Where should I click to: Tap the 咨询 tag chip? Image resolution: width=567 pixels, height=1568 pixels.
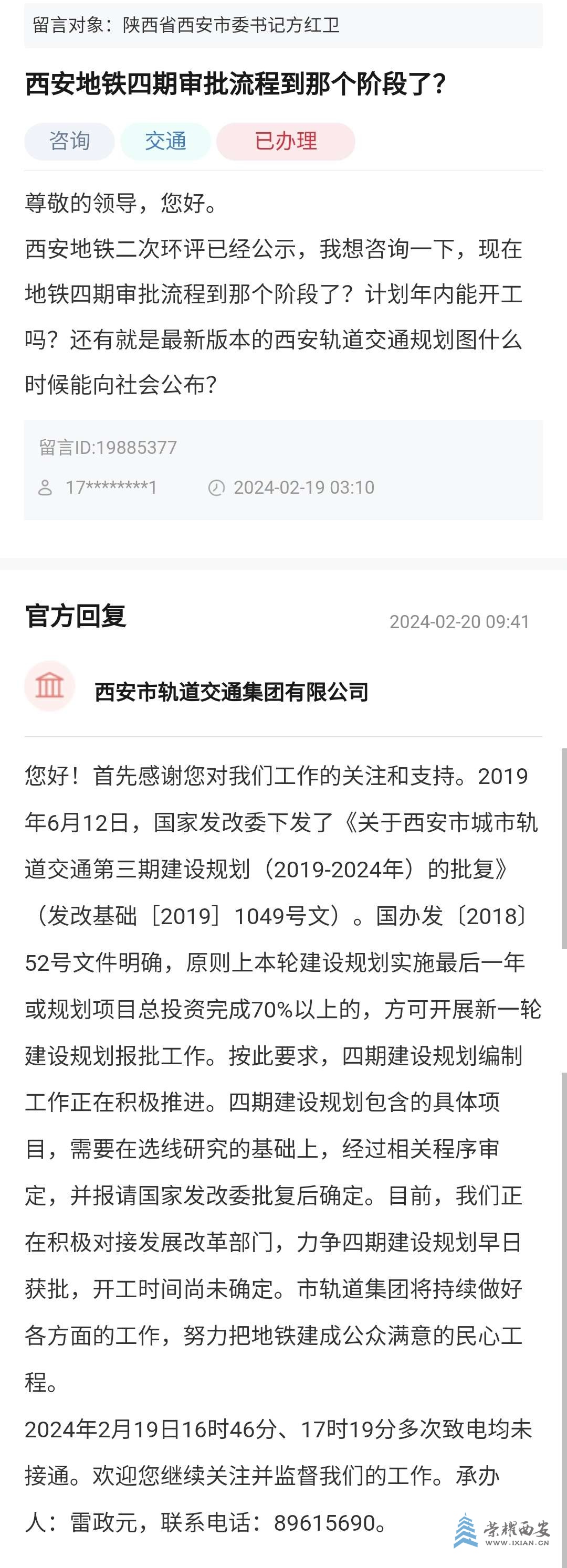[69, 141]
